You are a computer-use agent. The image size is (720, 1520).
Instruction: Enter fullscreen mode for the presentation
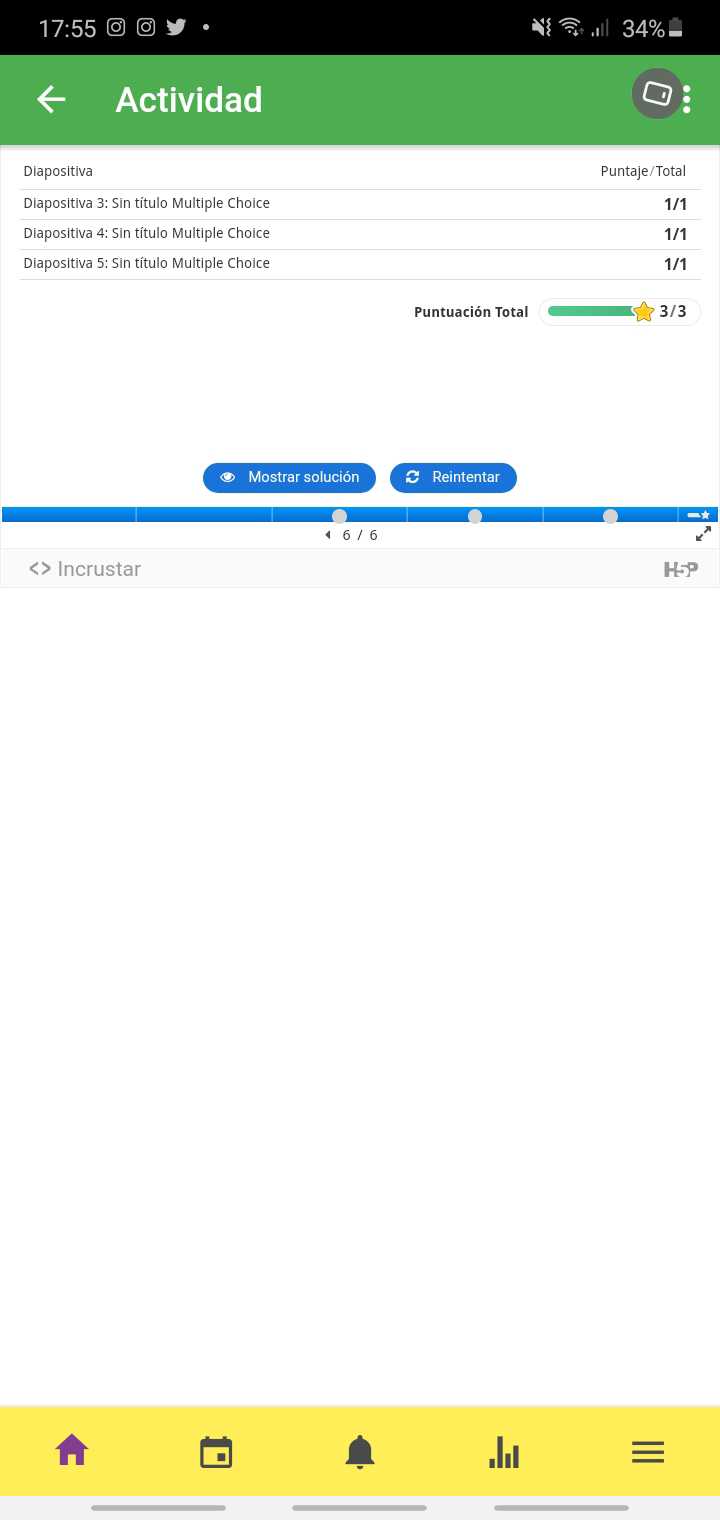point(703,534)
